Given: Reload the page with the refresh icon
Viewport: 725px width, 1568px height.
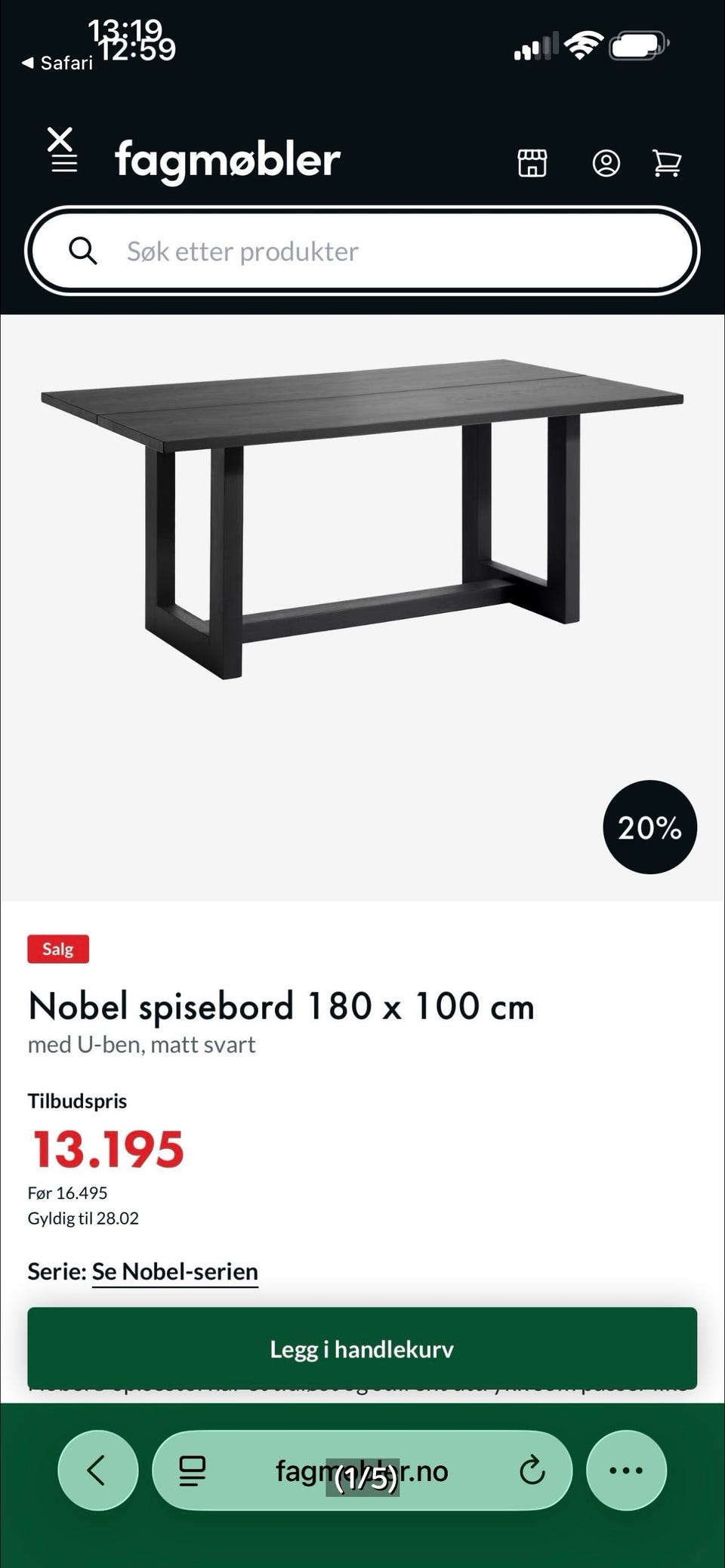Looking at the screenshot, I should pos(533,1471).
